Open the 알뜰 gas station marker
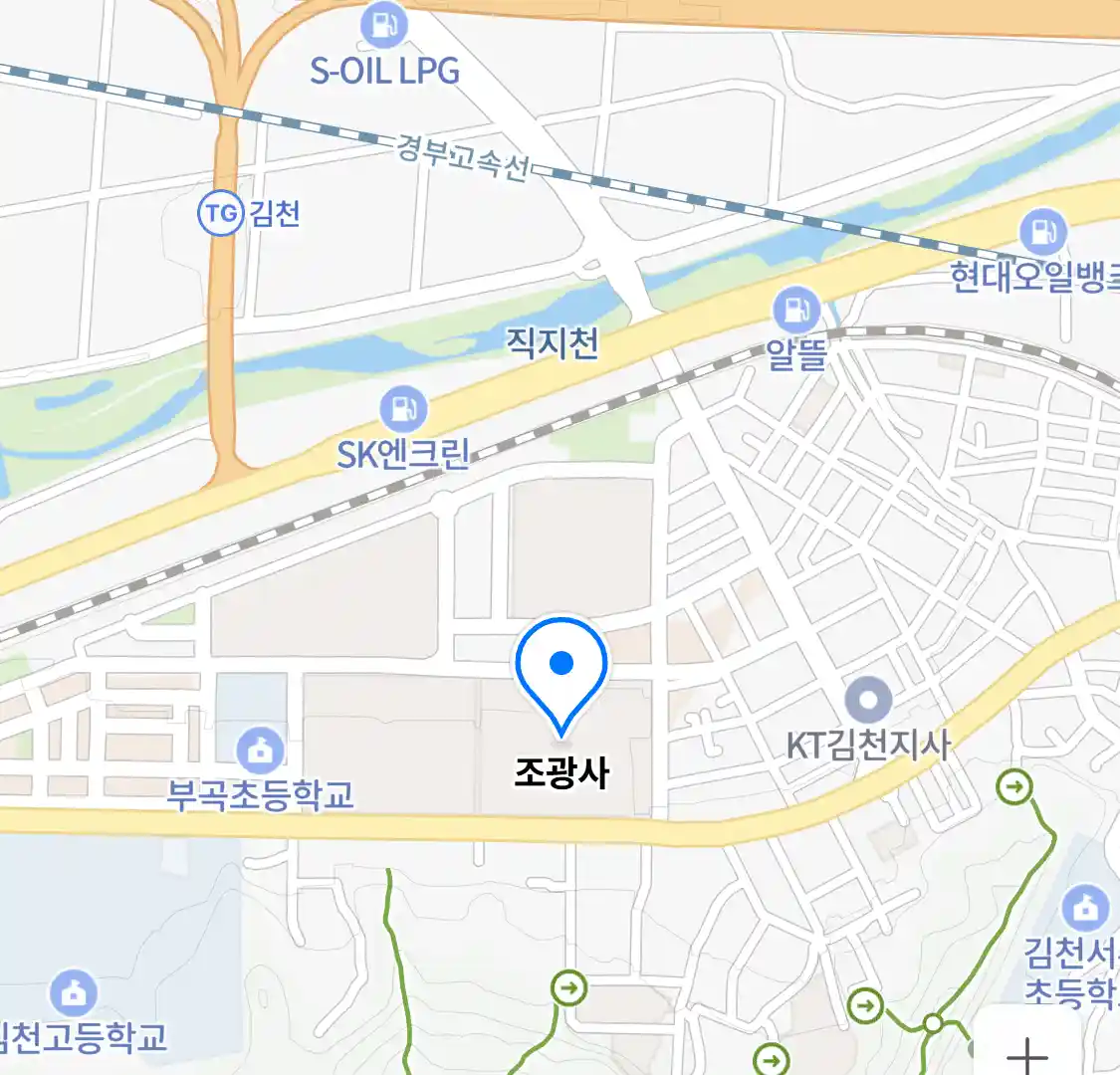The image size is (1120, 1075). (796, 310)
